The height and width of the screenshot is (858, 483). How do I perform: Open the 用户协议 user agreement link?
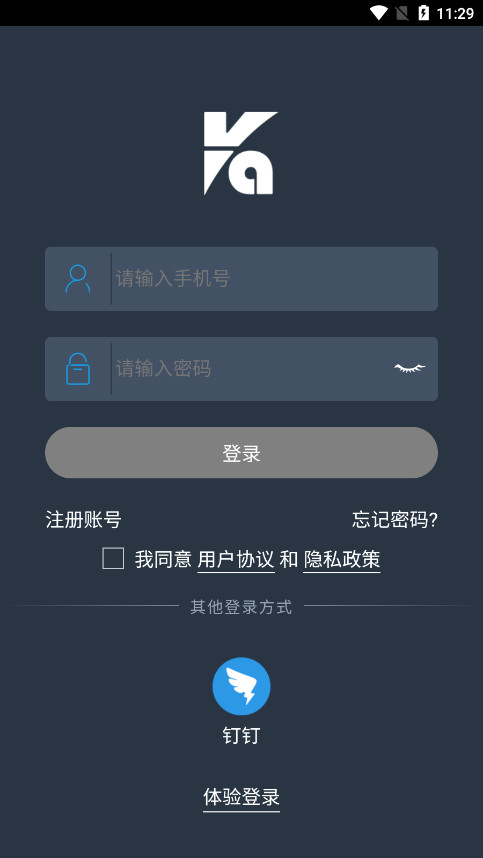[236, 559]
